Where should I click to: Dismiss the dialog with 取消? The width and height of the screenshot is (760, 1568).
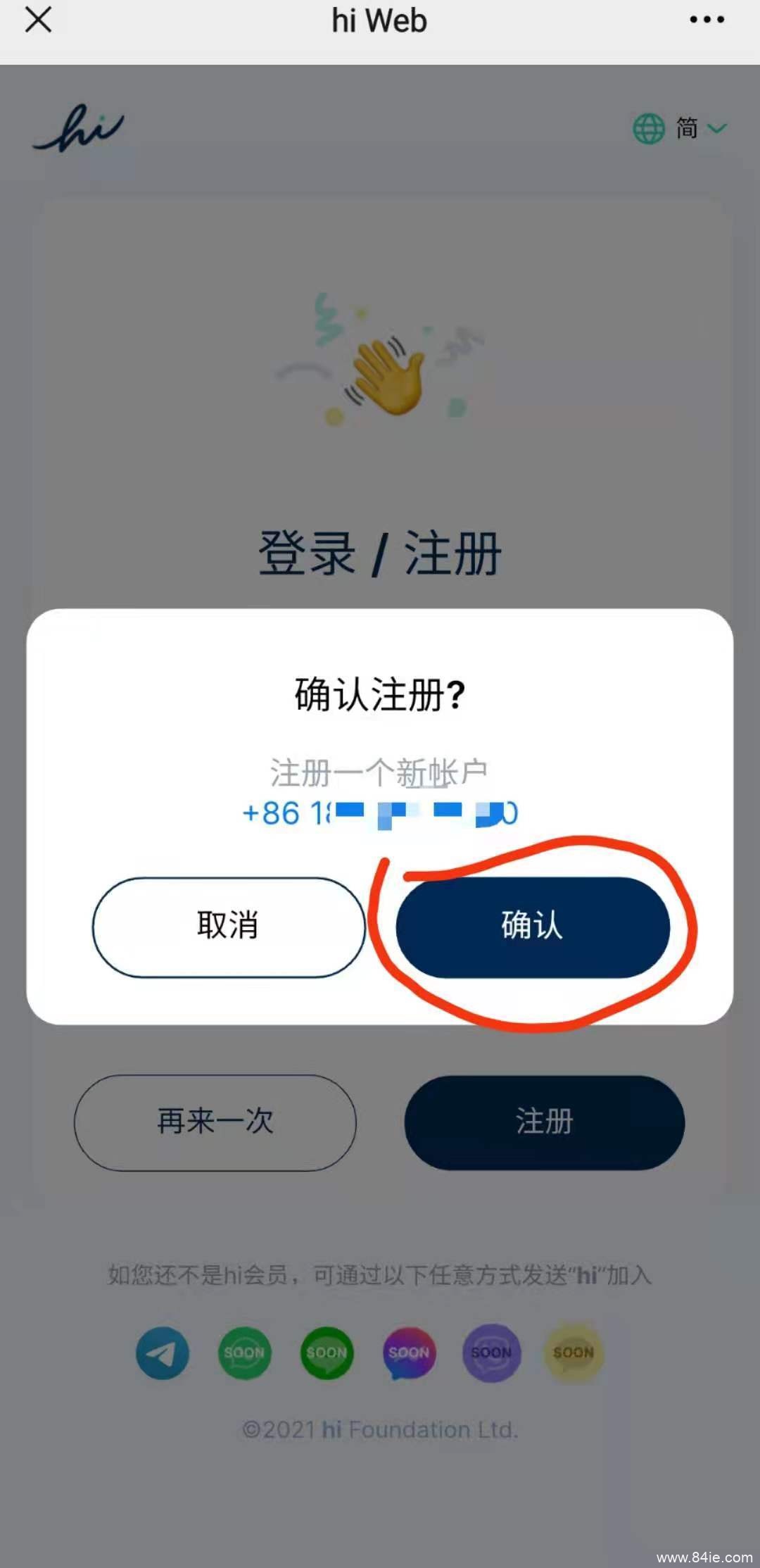[x=228, y=927]
